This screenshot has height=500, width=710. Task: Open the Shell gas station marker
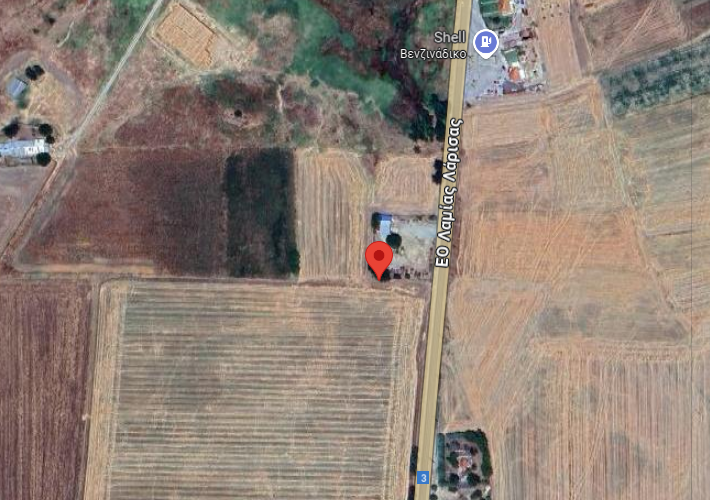click(x=485, y=42)
